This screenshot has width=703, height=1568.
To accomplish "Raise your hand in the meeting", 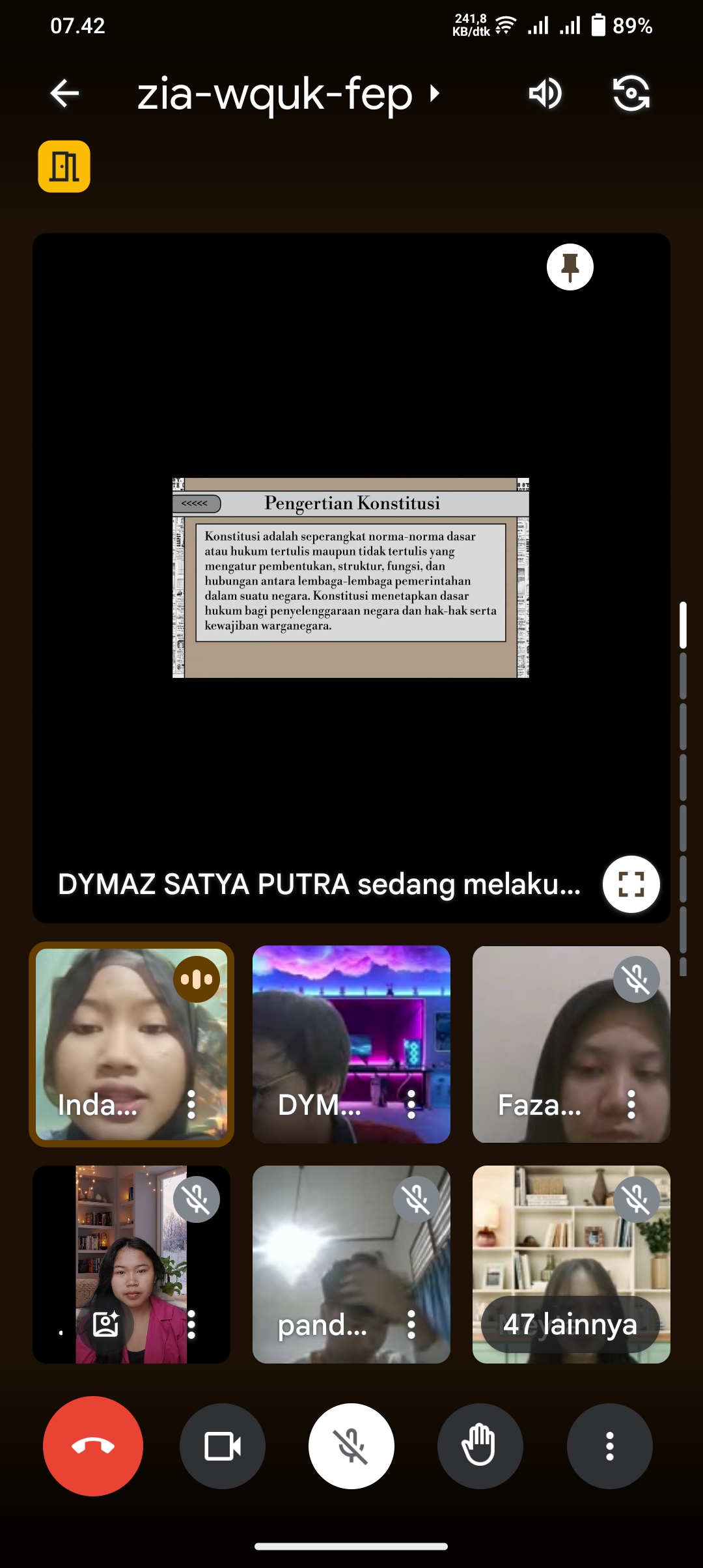I will tap(480, 1446).
